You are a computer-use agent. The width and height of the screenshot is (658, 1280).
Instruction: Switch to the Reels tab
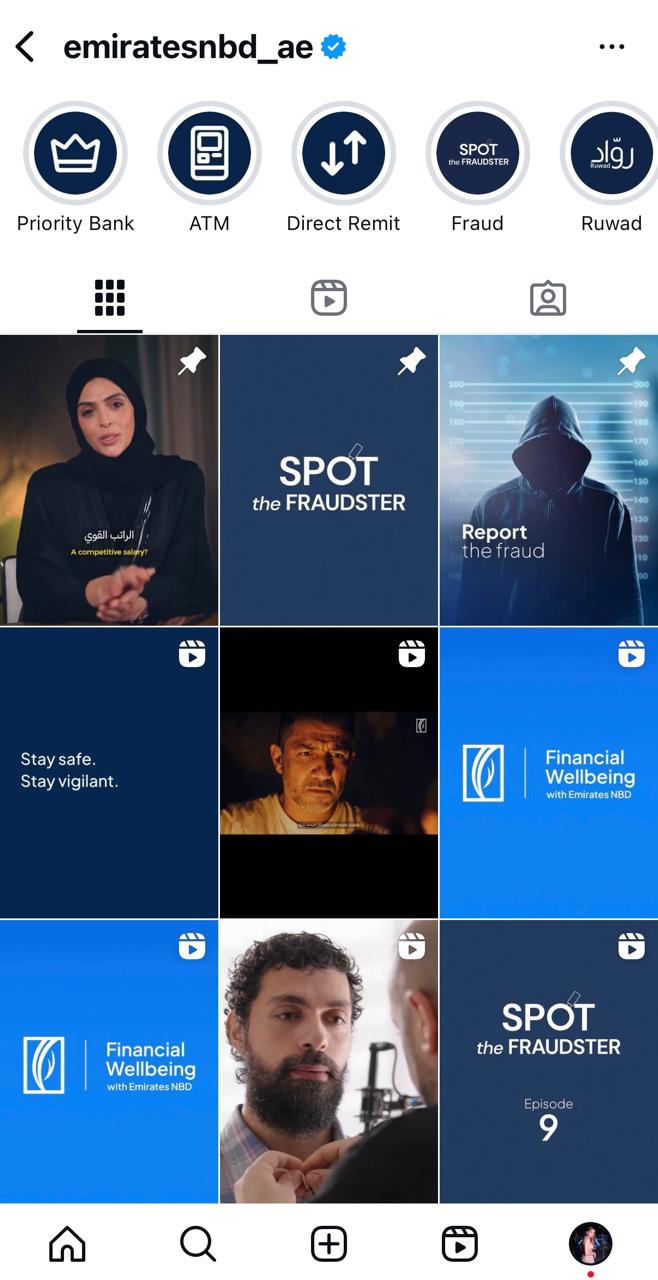(x=328, y=298)
